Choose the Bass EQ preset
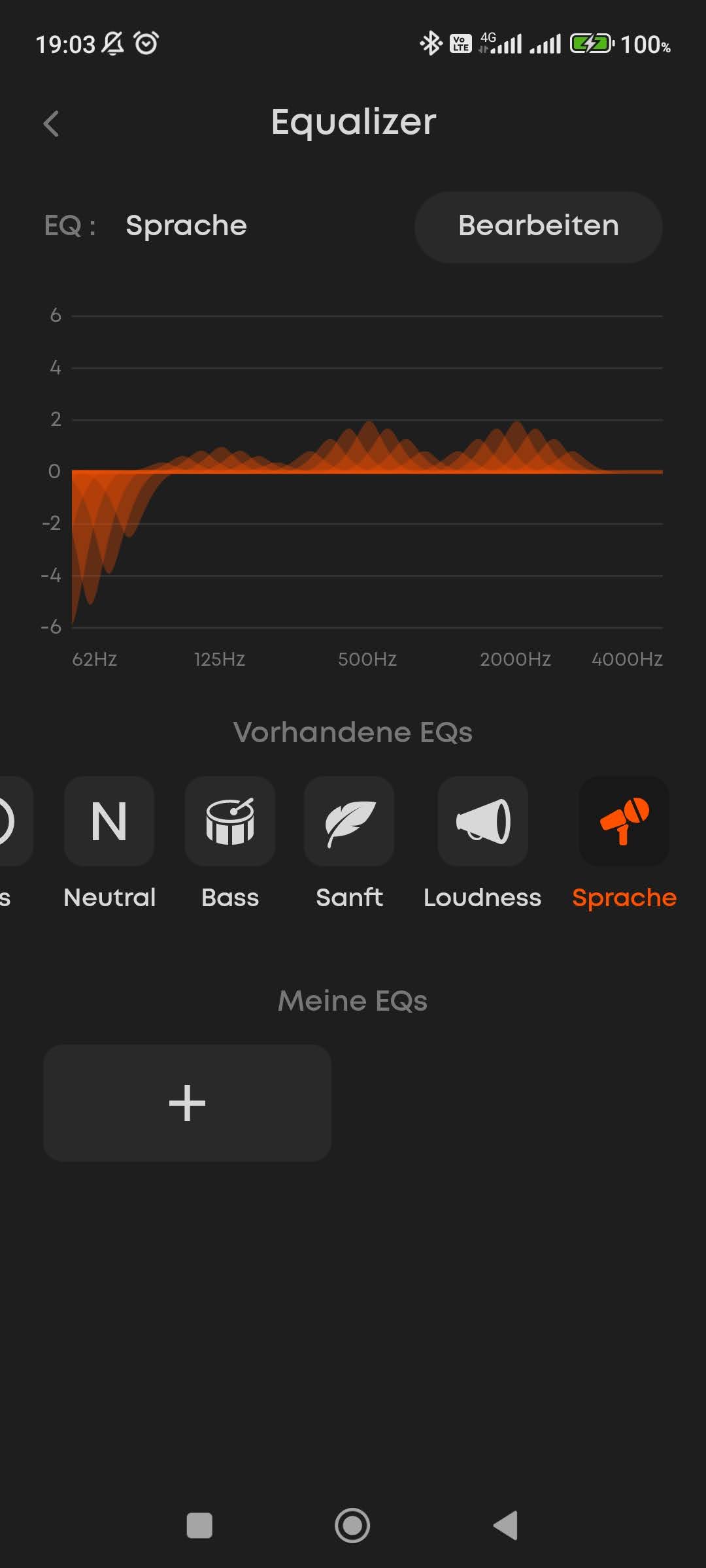706x1568 pixels. (230, 822)
